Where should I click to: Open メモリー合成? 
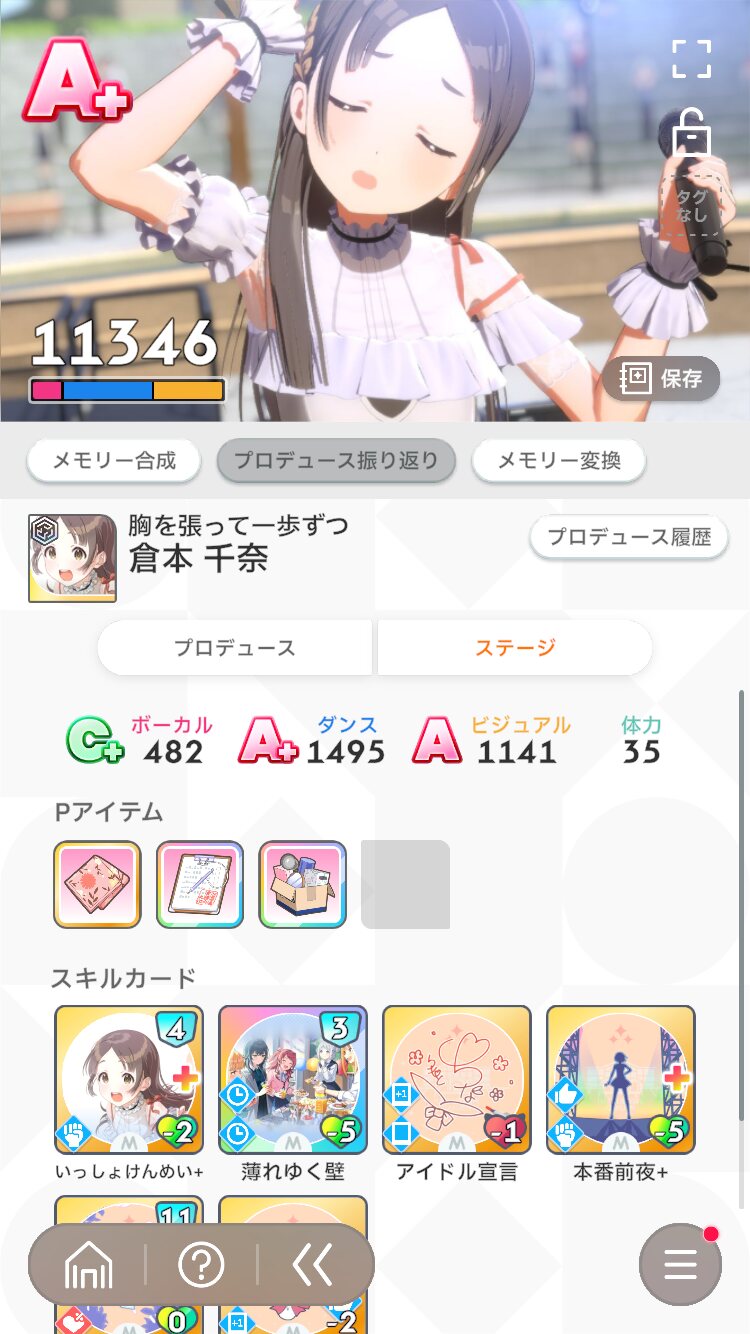[x=114, y=461]
